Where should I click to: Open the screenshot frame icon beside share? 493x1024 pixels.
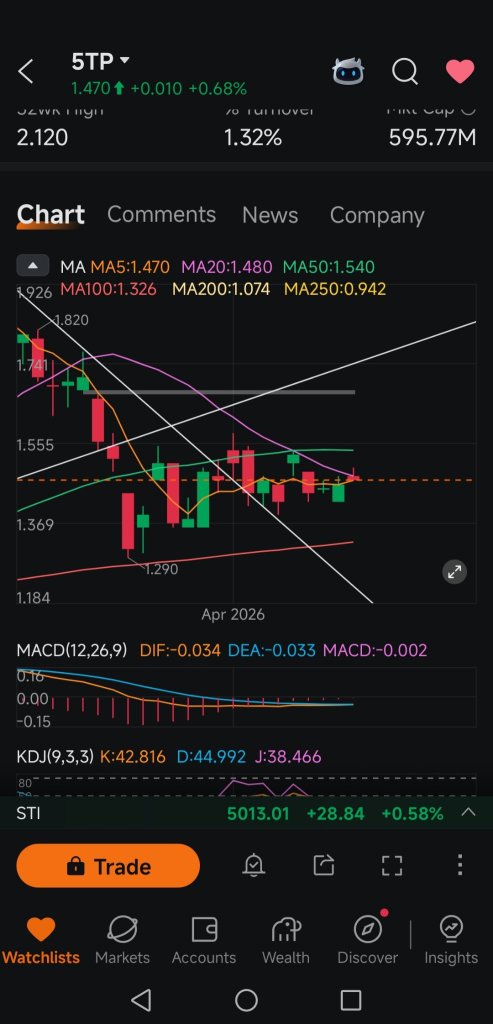(x=392, y=865)
